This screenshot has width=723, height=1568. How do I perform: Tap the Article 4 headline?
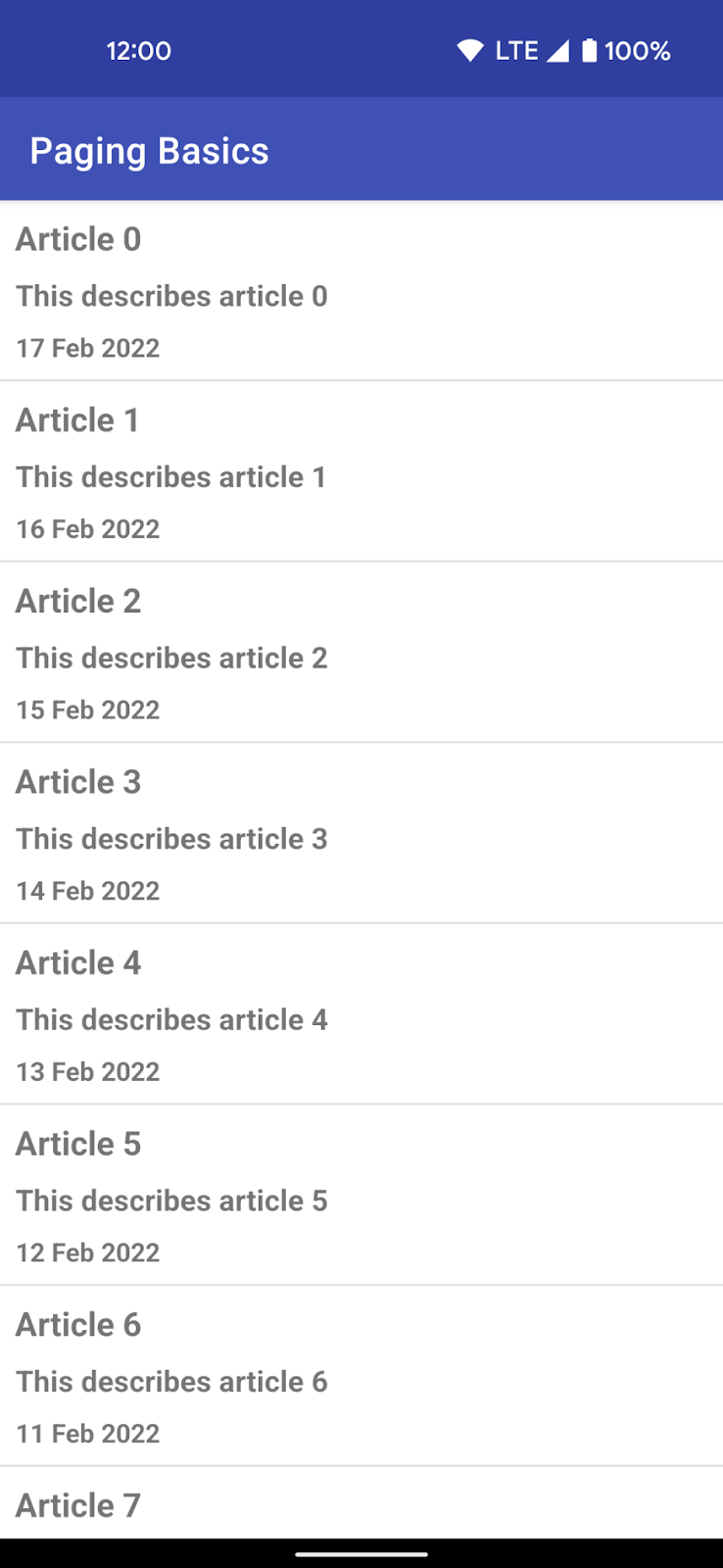pyautogui.click(x=77, y=962)
